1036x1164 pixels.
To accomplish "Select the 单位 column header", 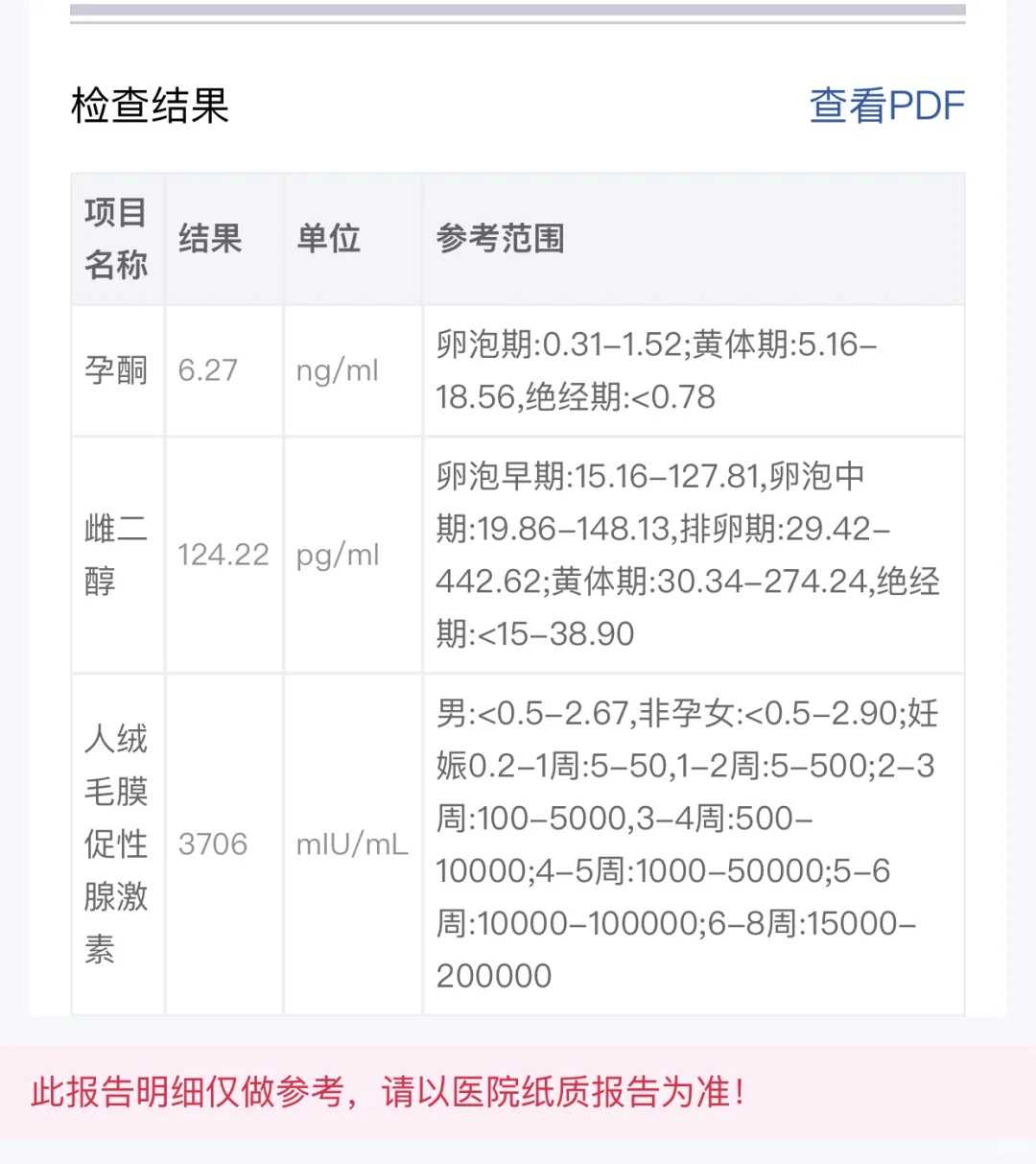I will coord(331,240).
